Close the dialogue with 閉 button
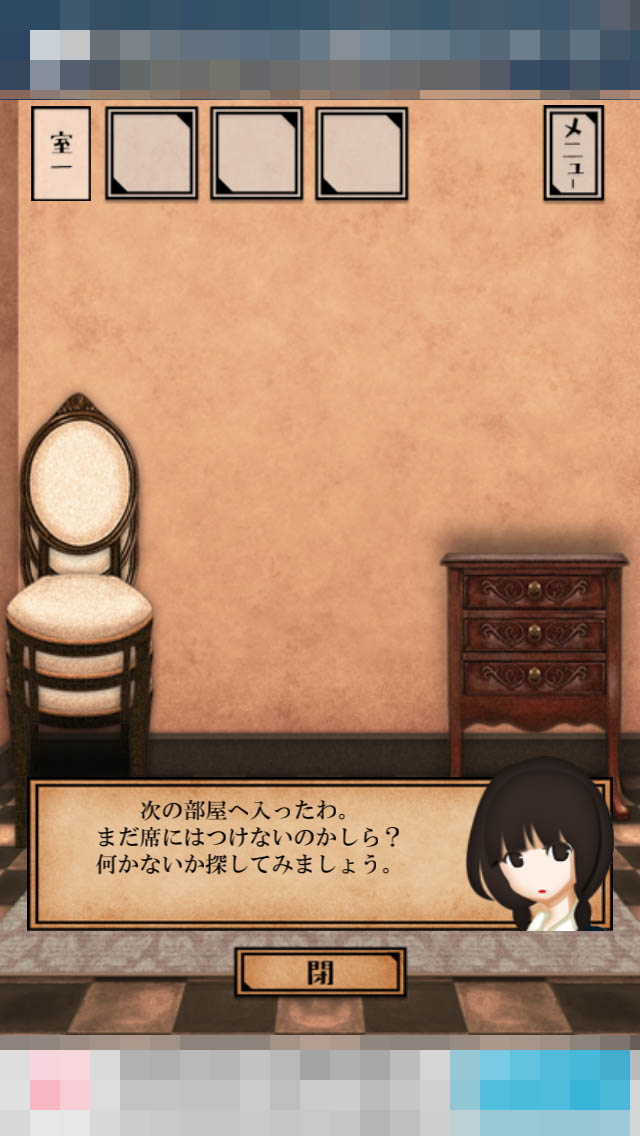Image resolution: width=640 pixels, height=1136 pixels. [x=320, y=972]
